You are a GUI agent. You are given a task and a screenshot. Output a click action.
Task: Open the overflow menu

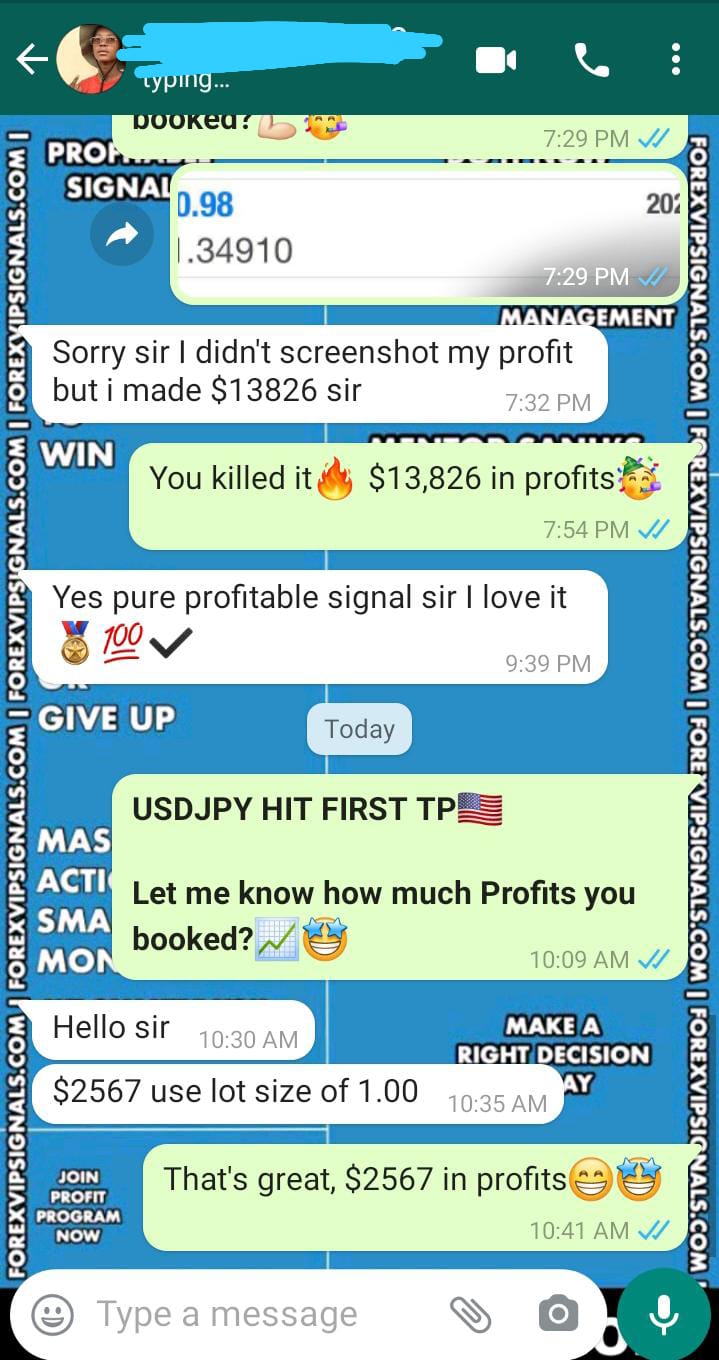[676, 61]
